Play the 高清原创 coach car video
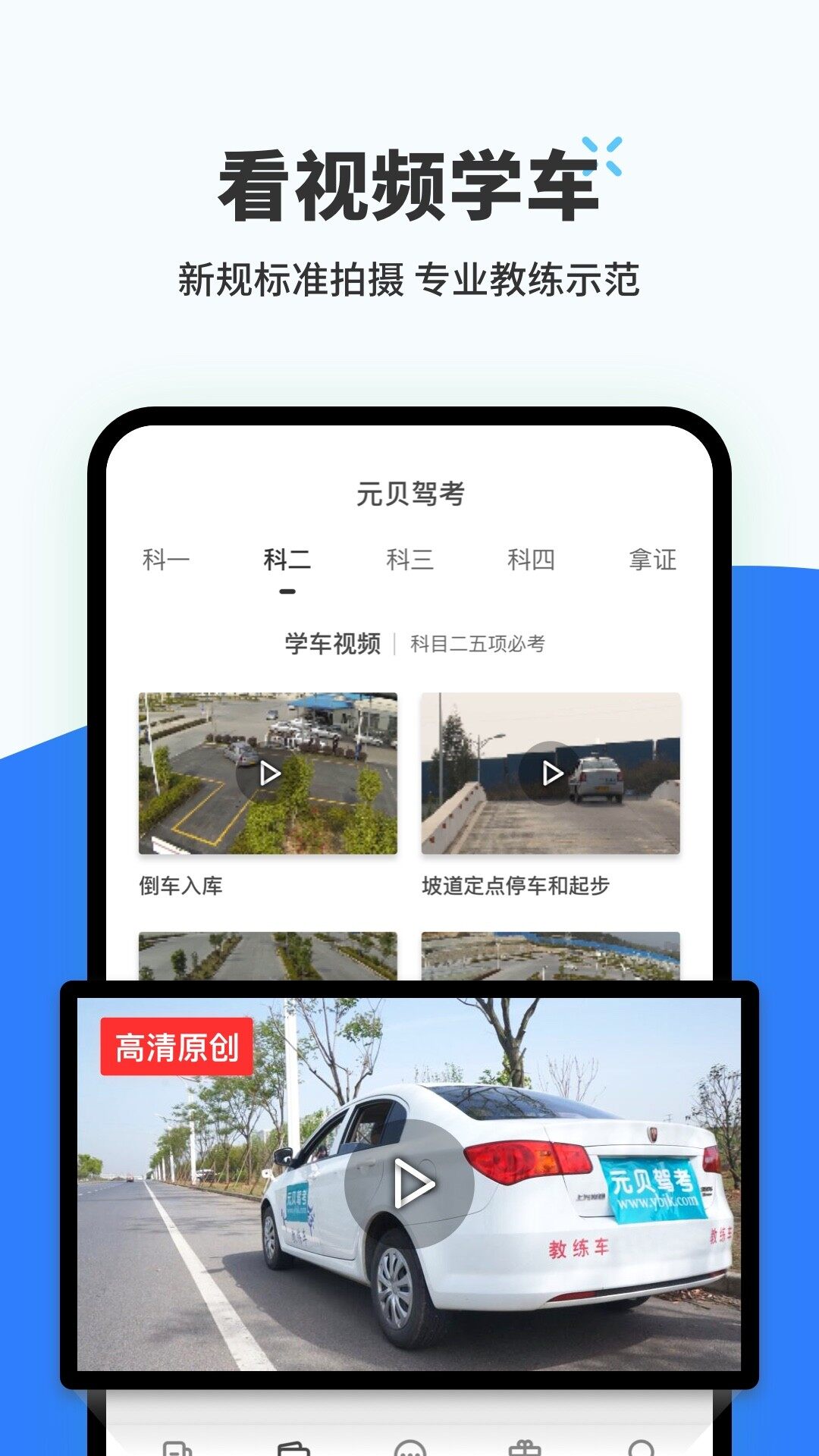 click(x=413, y=1183)
